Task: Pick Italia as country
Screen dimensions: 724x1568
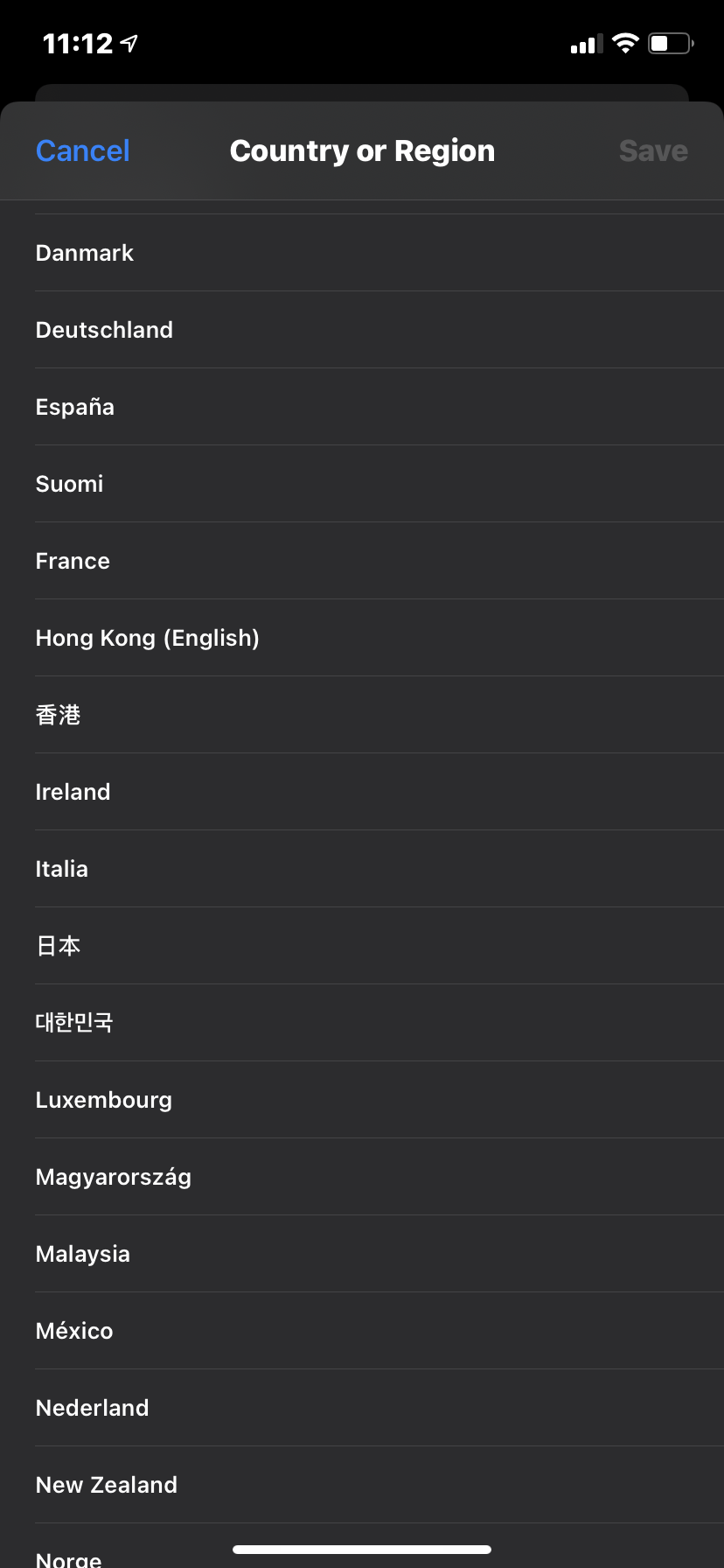Action: [x=61, y=869]
